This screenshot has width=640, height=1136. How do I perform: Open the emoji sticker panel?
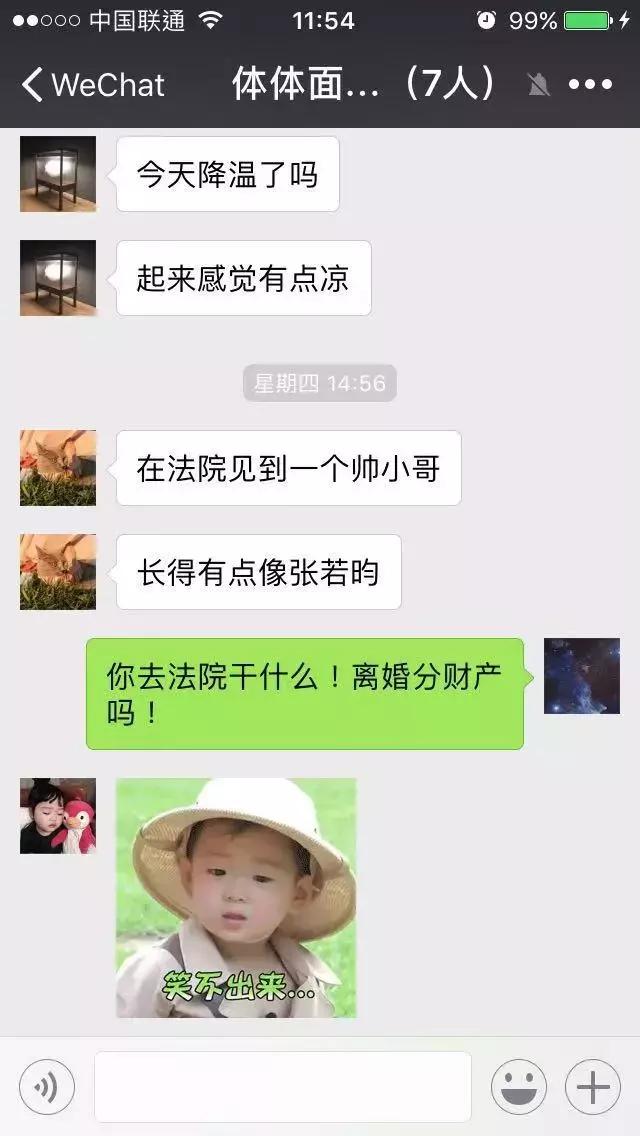518,1087
